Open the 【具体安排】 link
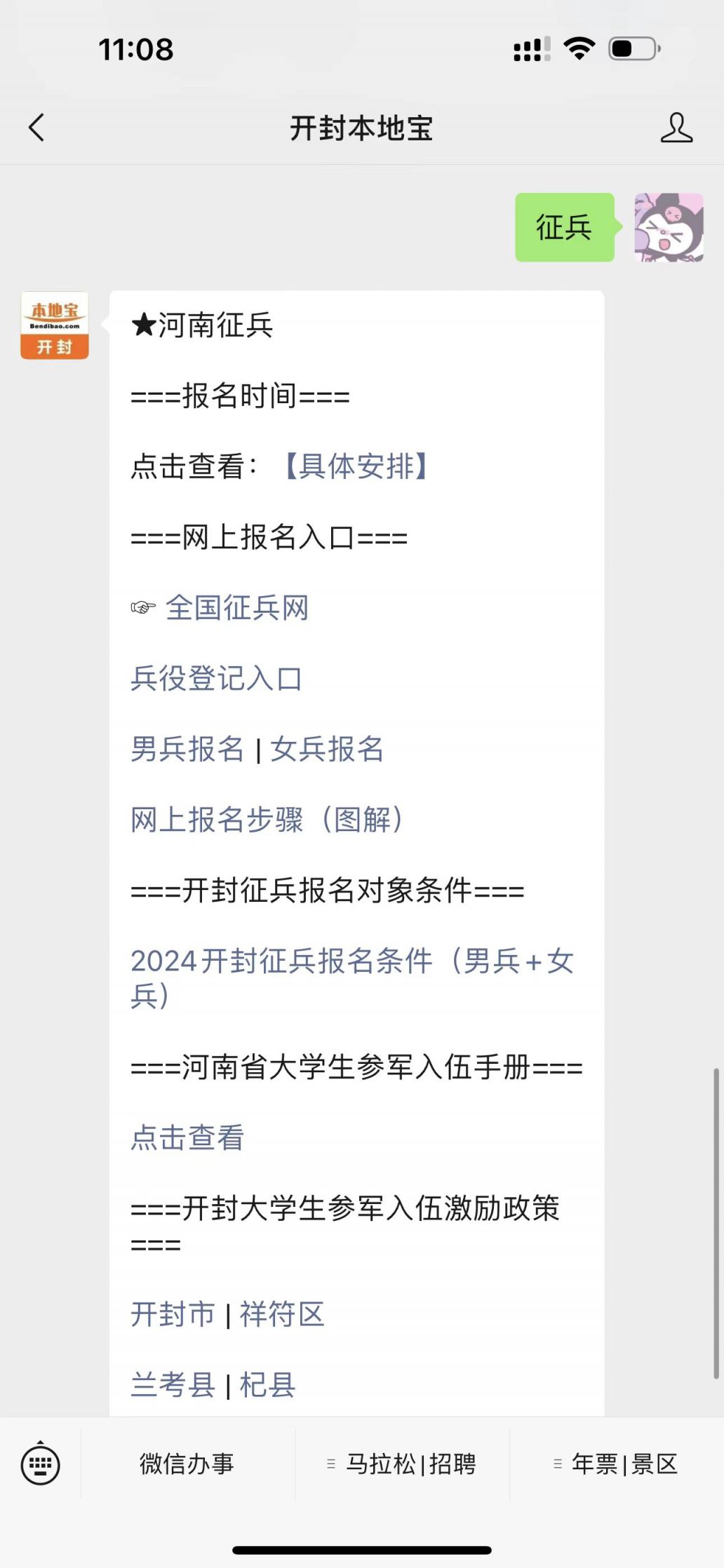The image size is (724, 1568). tap(356, 466)
